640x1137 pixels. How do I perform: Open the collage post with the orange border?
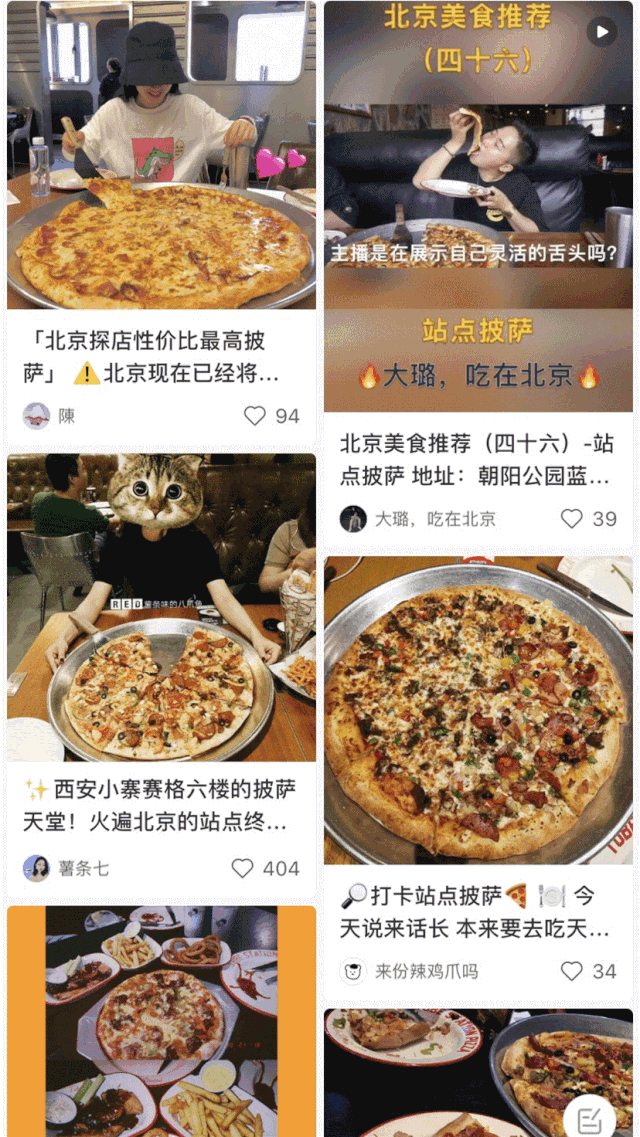click(161, 1020)
